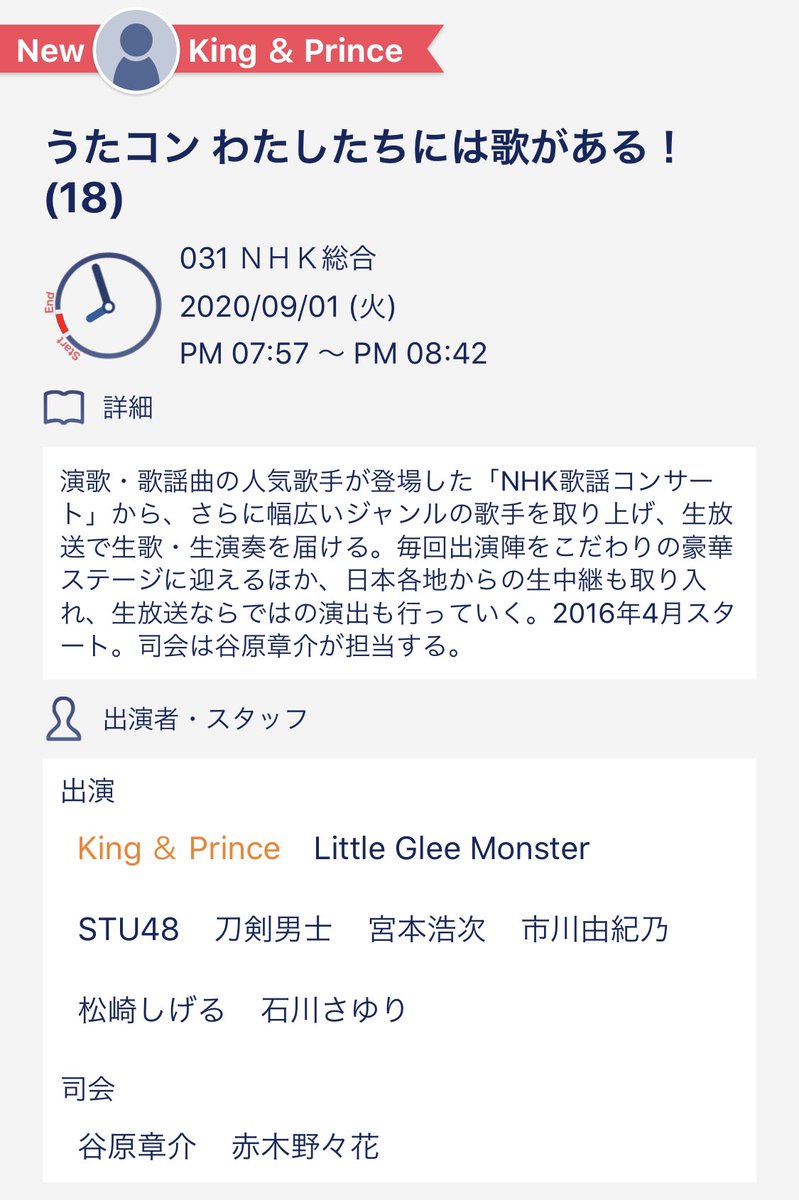The width and height of the screenshot is (799, 1200).
Task: Open performer 市川由紀乃
Action: 595,929
